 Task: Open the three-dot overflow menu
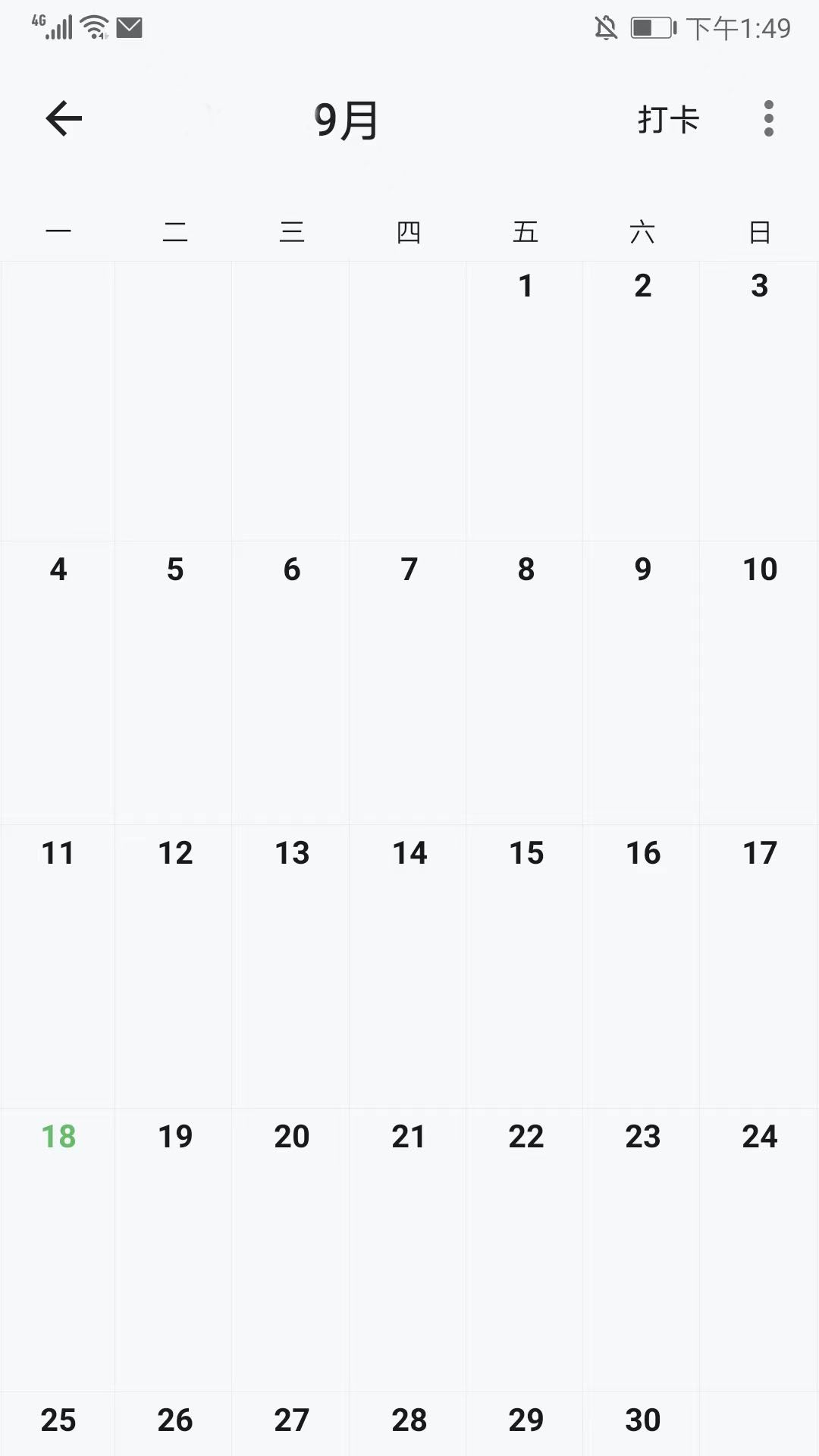coord(768,119)
